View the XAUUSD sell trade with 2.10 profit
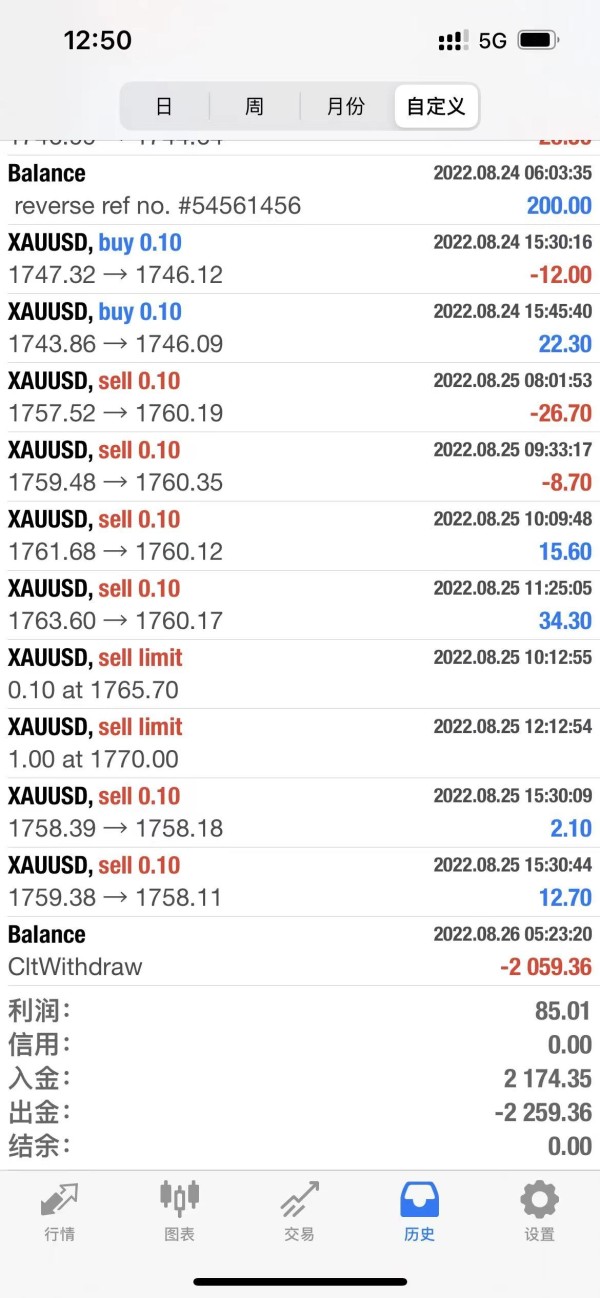600x1298 pixels. (300, 812)
